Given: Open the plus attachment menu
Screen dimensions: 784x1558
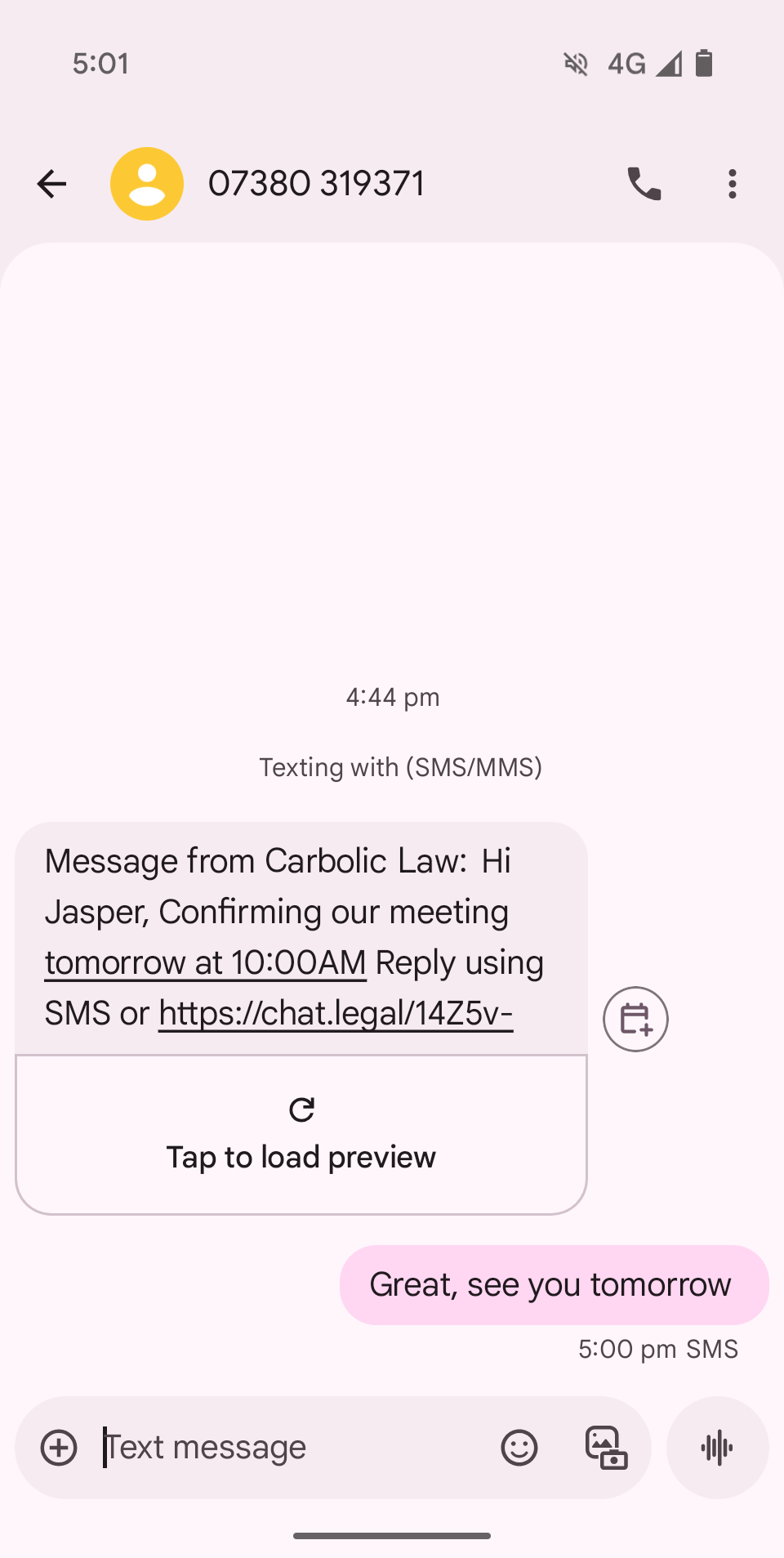Looking at the screenshot, I should 59,1448.
